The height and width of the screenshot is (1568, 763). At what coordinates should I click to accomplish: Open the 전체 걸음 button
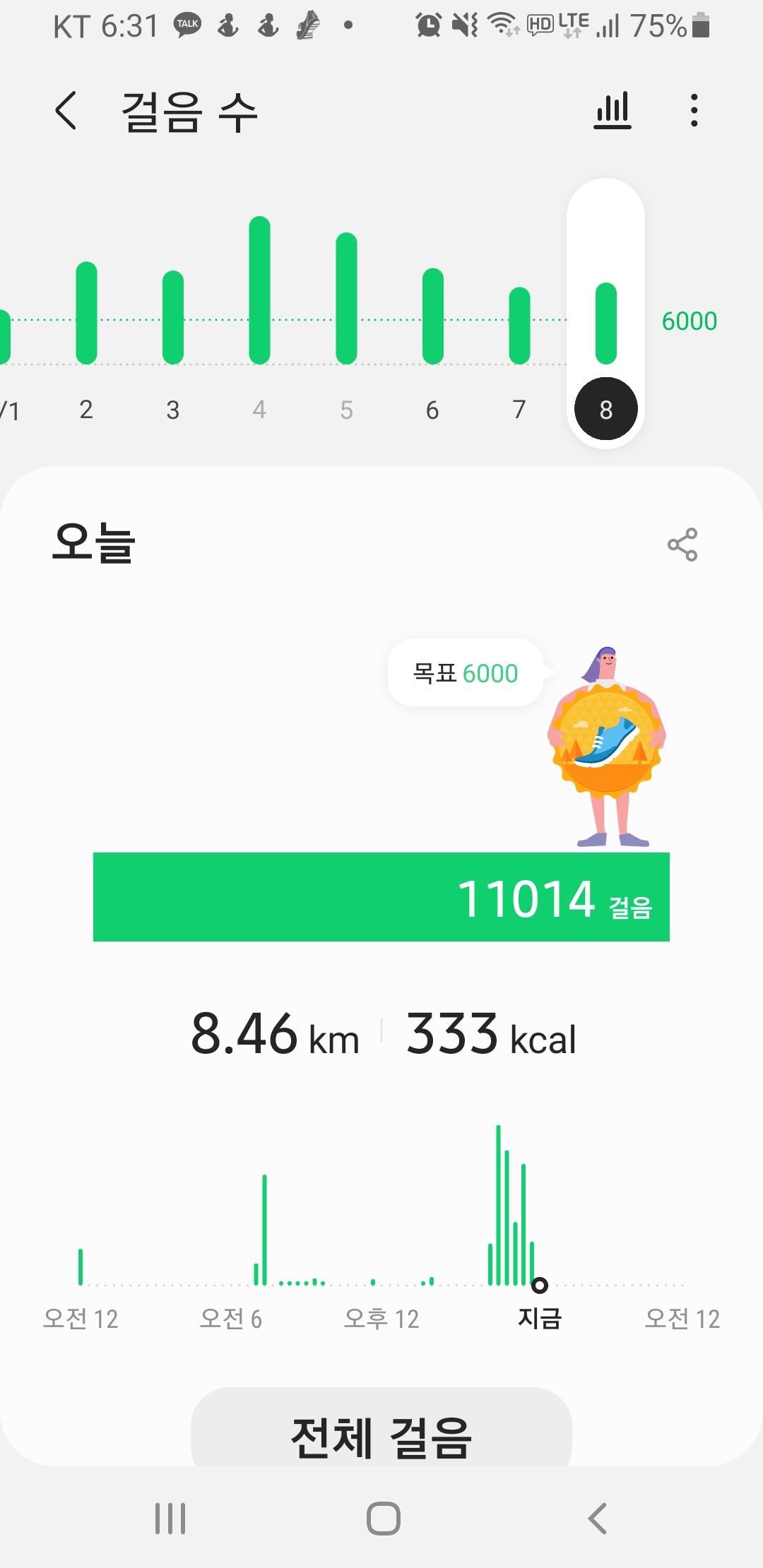[x=381, y=1437]
